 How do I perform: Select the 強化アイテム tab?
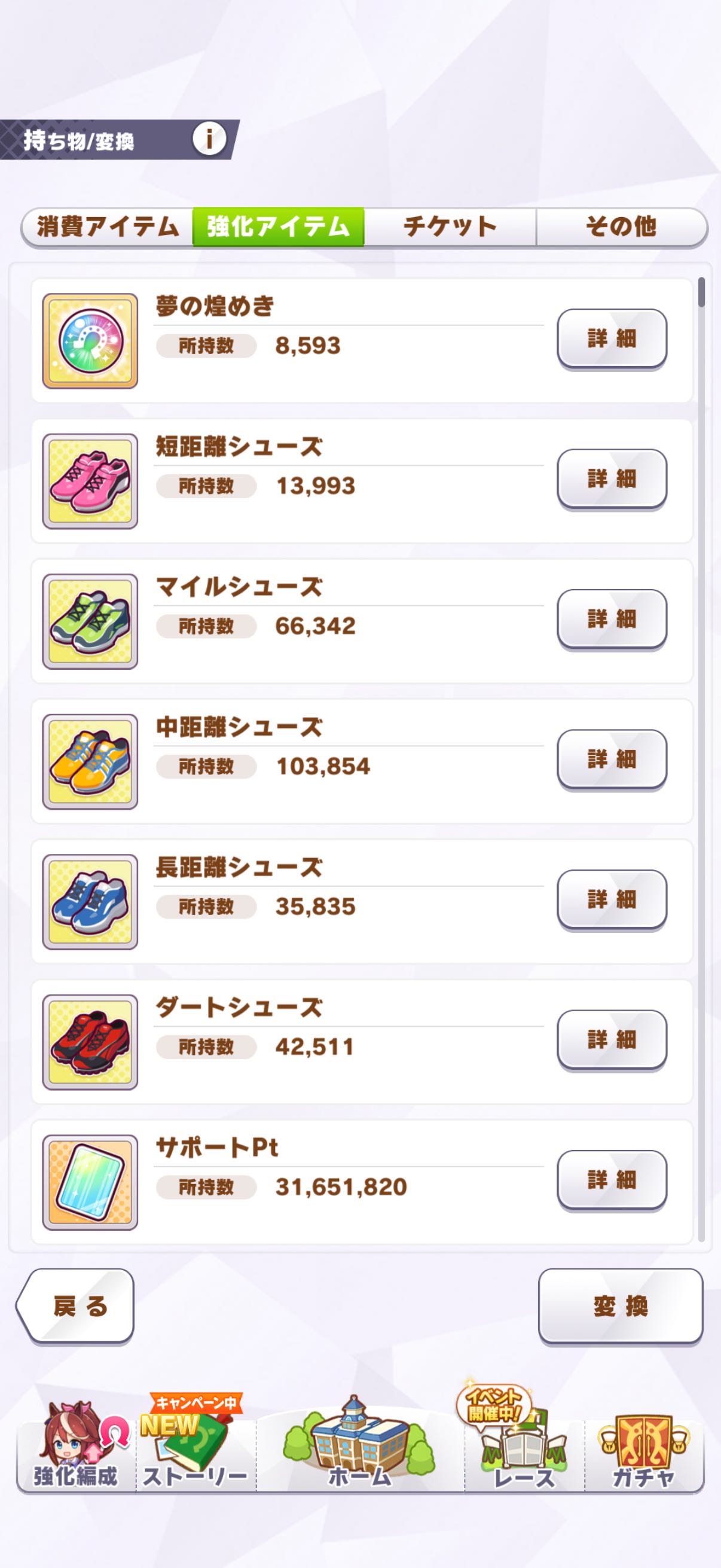[x=279, y=227]
